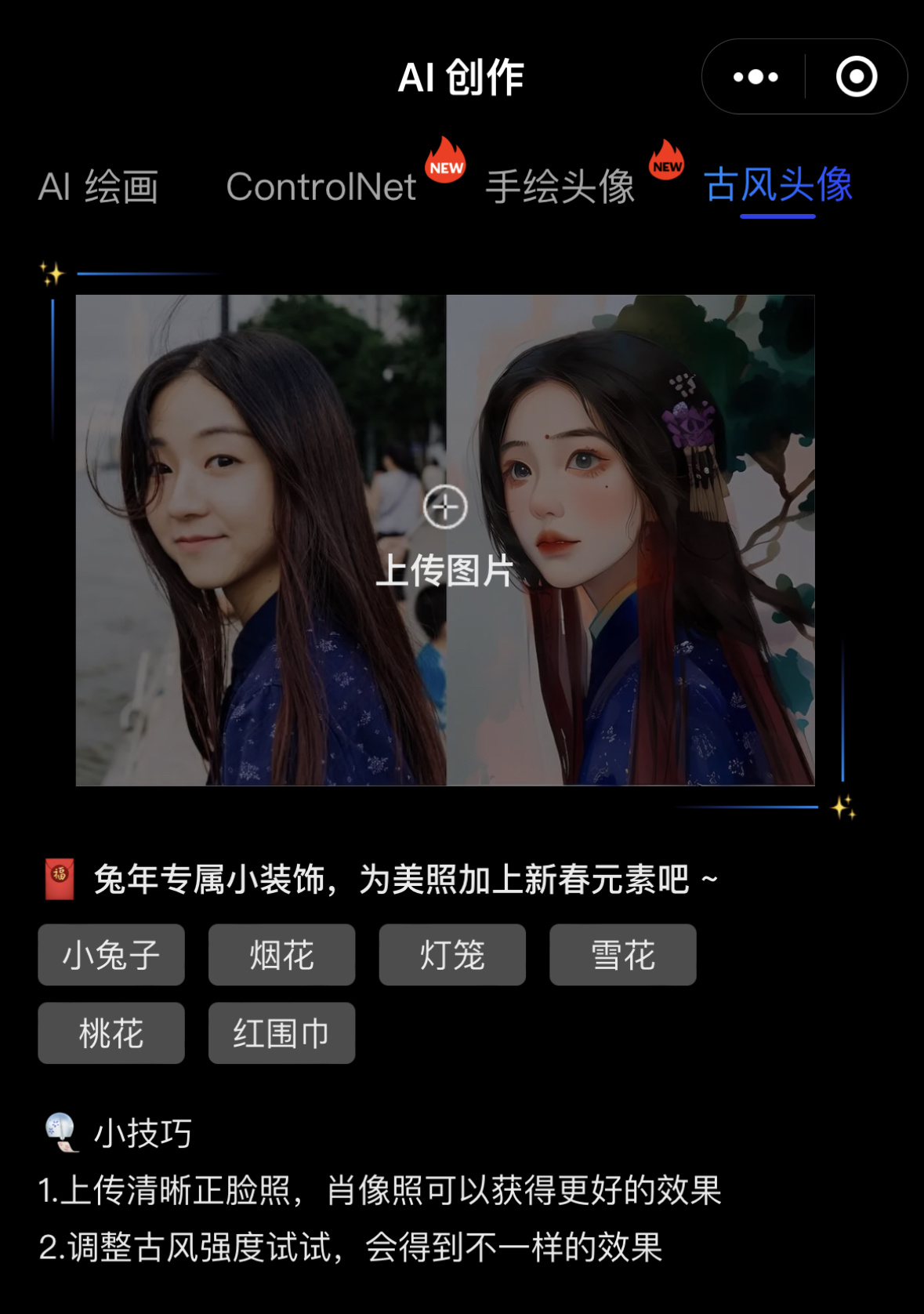The image size is (924, 1314).
Task: Apply the 桃花 decoration
Action: [x=111, y=1033]
